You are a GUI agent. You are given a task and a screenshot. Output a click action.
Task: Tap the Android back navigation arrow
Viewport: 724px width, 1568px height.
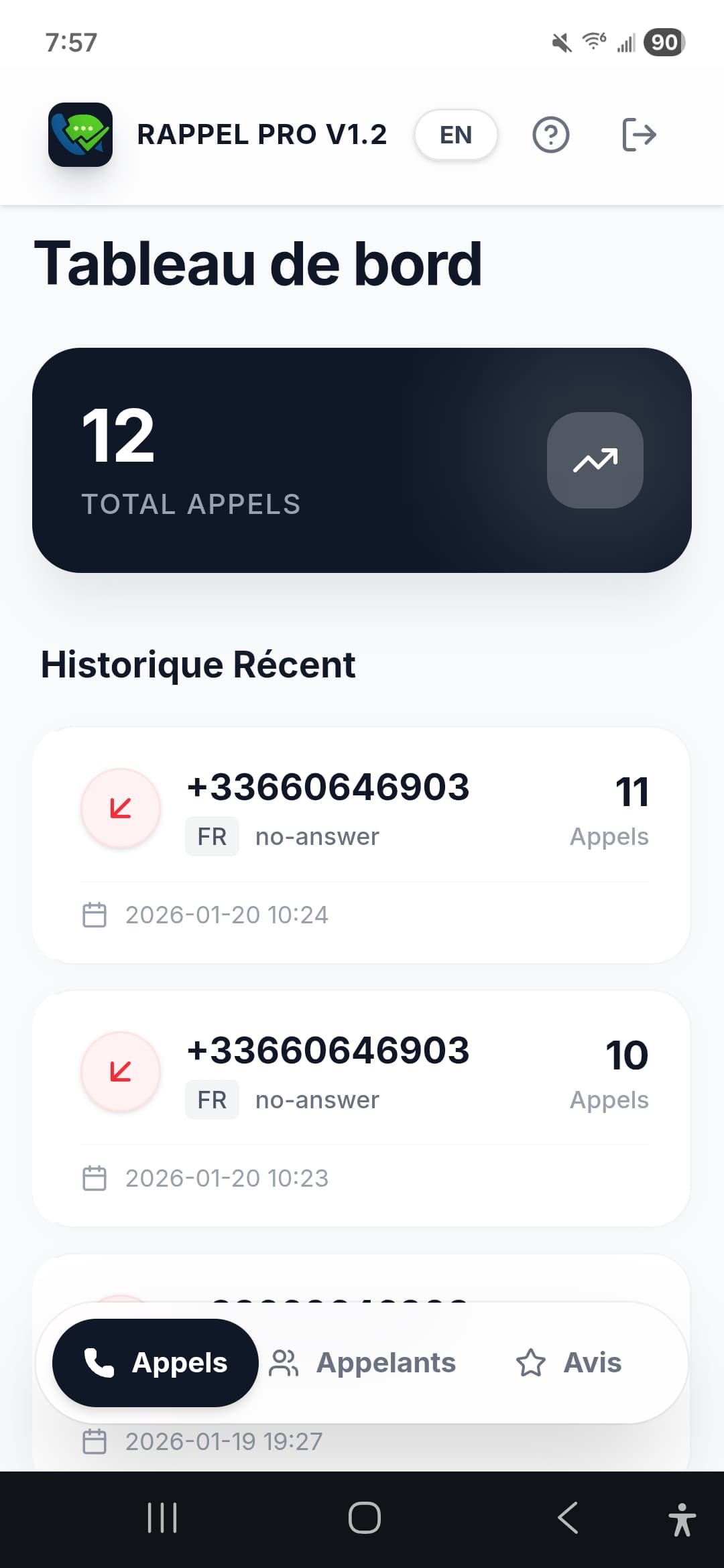point(566,1519)
